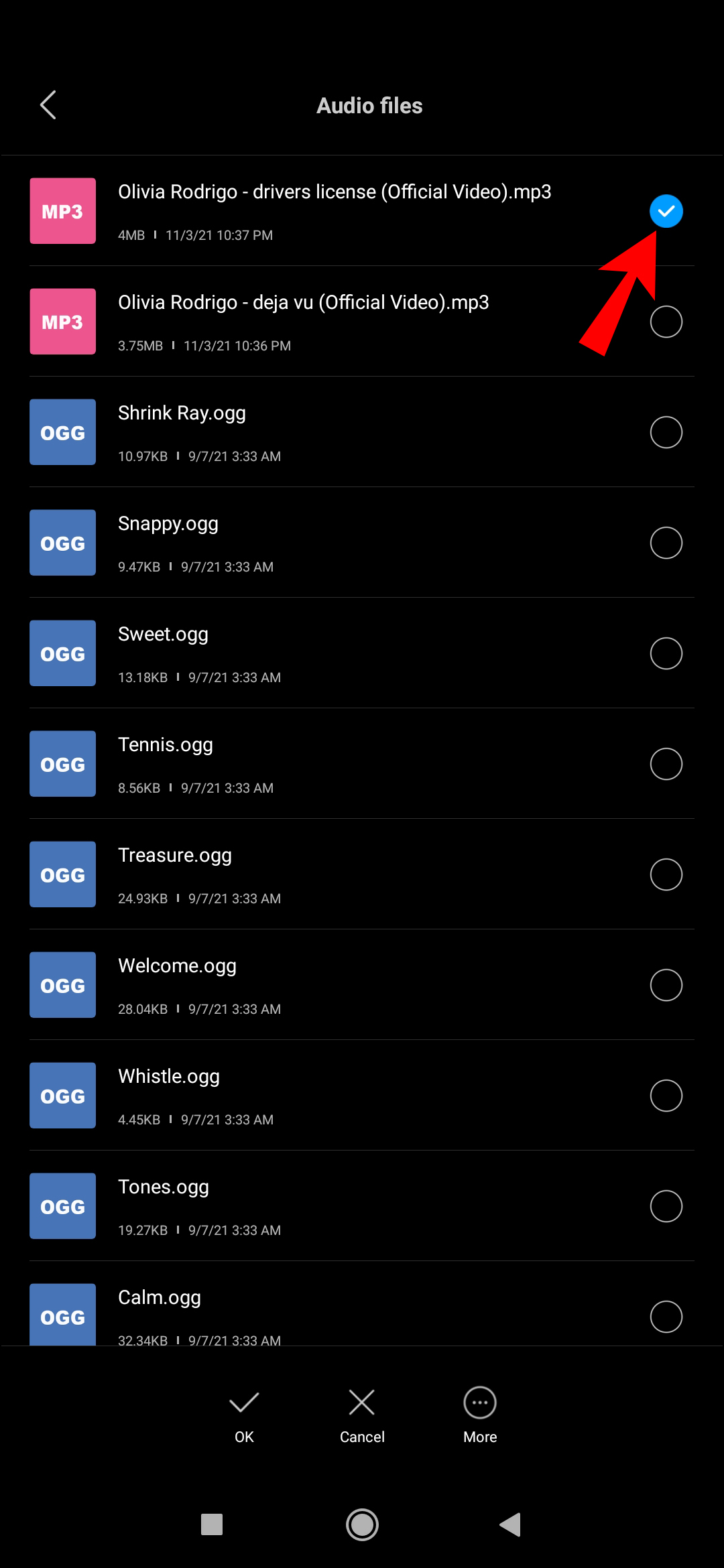Select Treasure.ogg from the list
The width and height of the screenshot is (724, 1568).
[x=666, y=874]
